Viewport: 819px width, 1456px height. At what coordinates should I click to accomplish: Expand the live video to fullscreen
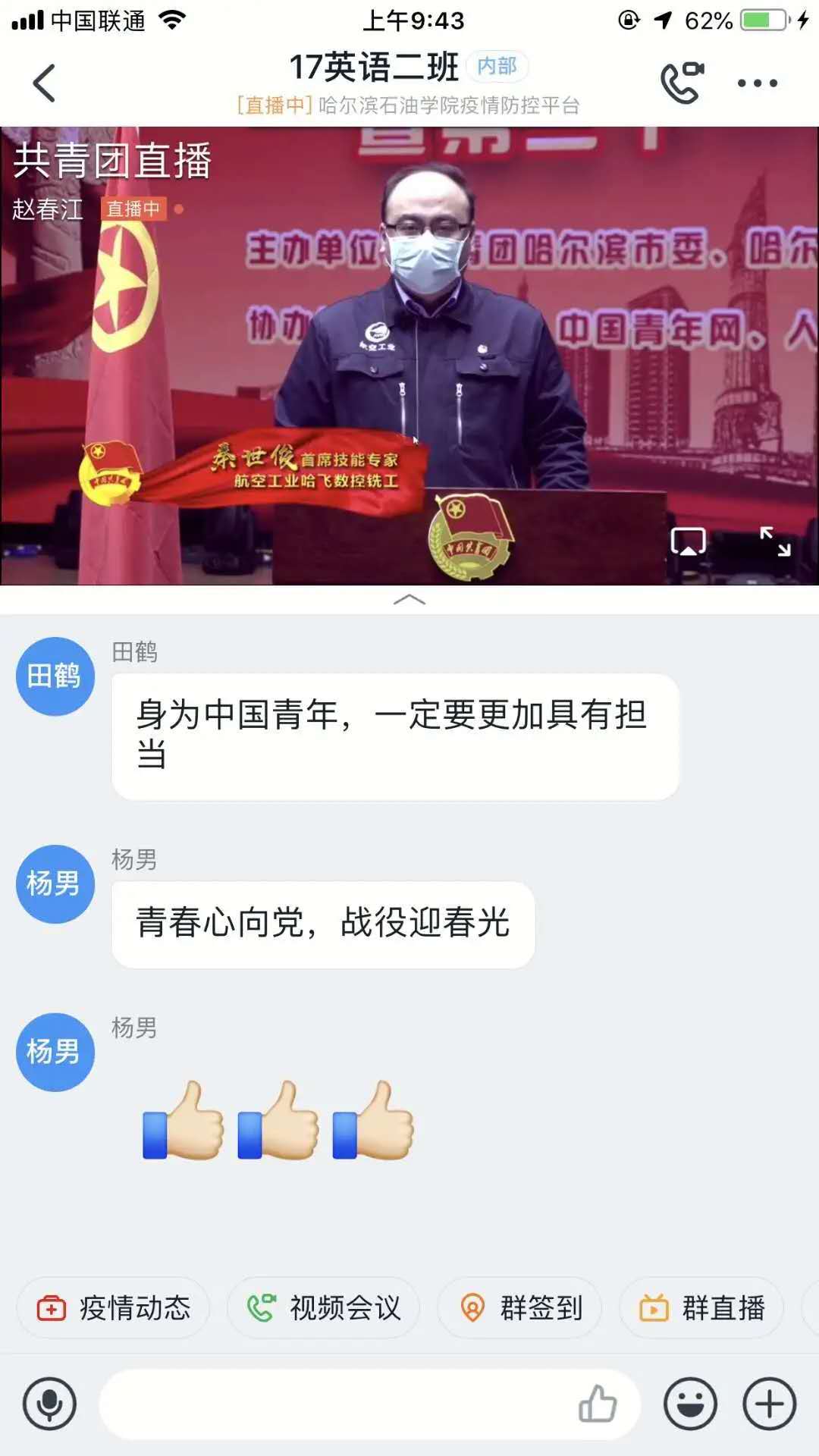click(x=775, y=541)
